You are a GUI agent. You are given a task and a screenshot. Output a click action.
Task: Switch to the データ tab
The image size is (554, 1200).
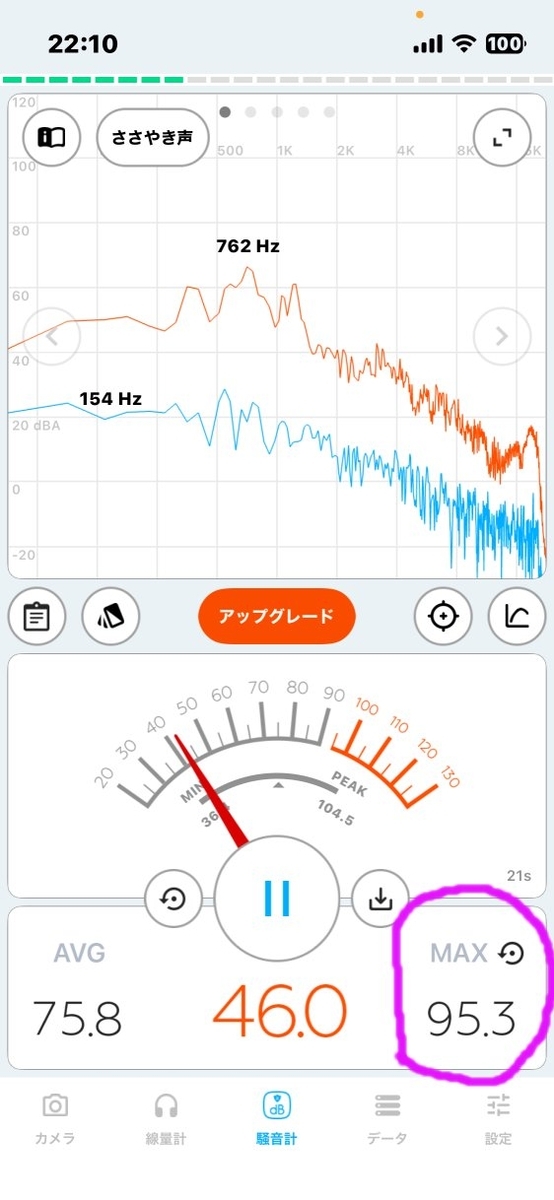pos(388,1118)
